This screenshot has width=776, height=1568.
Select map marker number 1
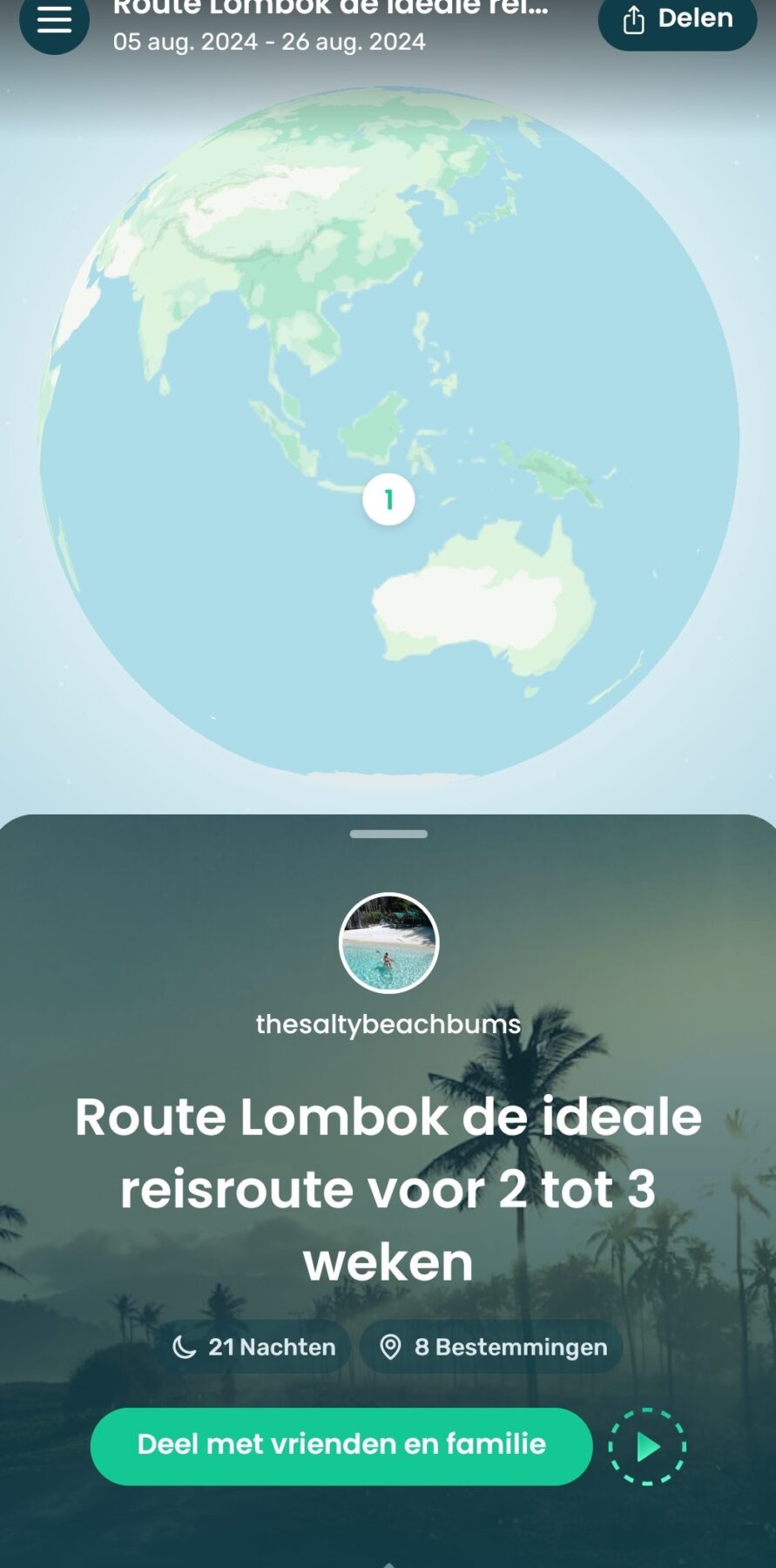[388, 500]
